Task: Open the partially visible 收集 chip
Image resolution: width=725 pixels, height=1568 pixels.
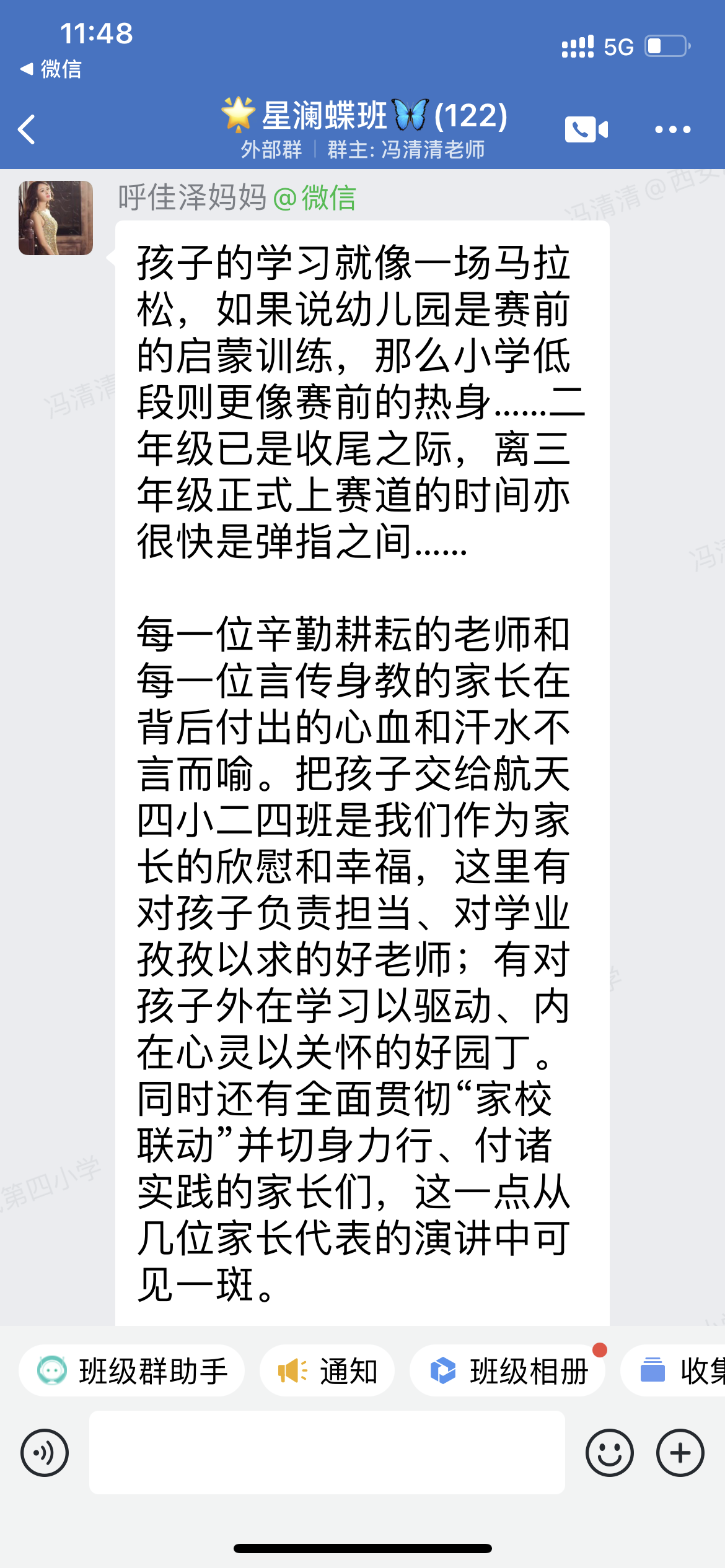Action: coord(673,1370)
